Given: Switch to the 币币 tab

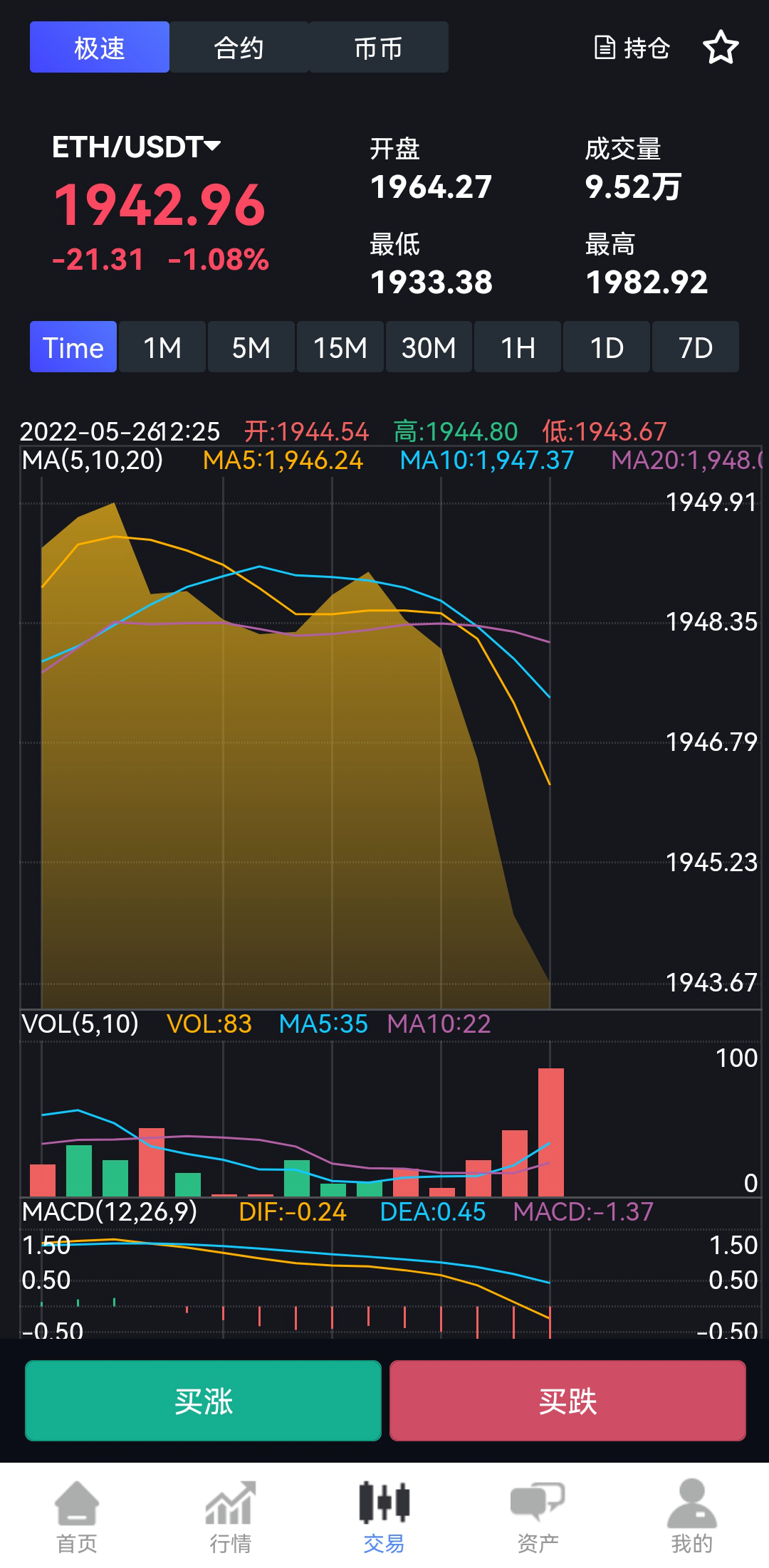Looking at the screenshot, I should pyautogui.click(x=379, y=47).
